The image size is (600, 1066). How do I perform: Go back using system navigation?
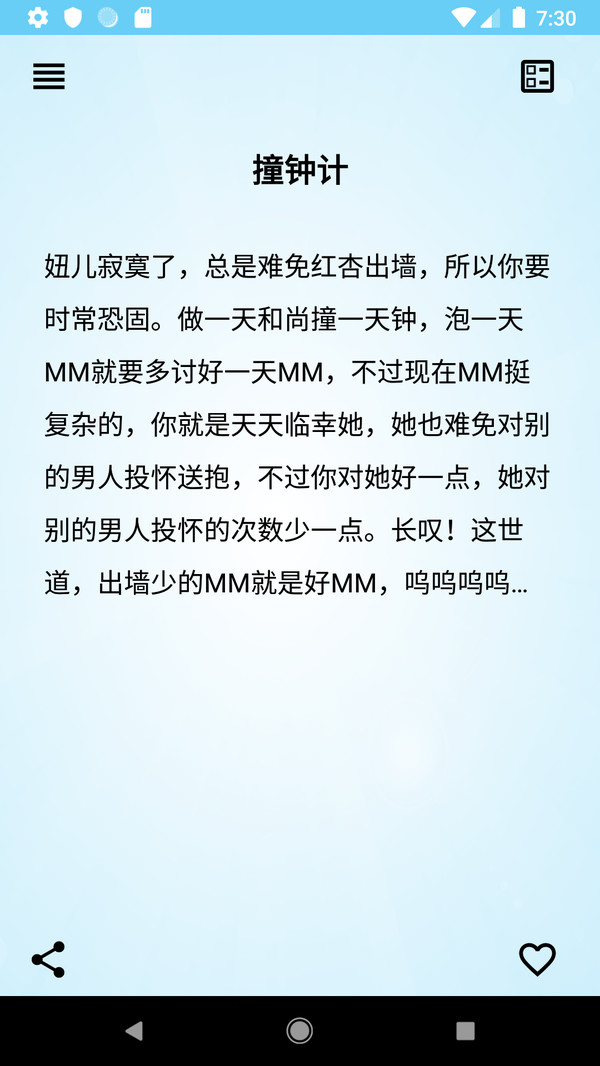[134, 1031]
